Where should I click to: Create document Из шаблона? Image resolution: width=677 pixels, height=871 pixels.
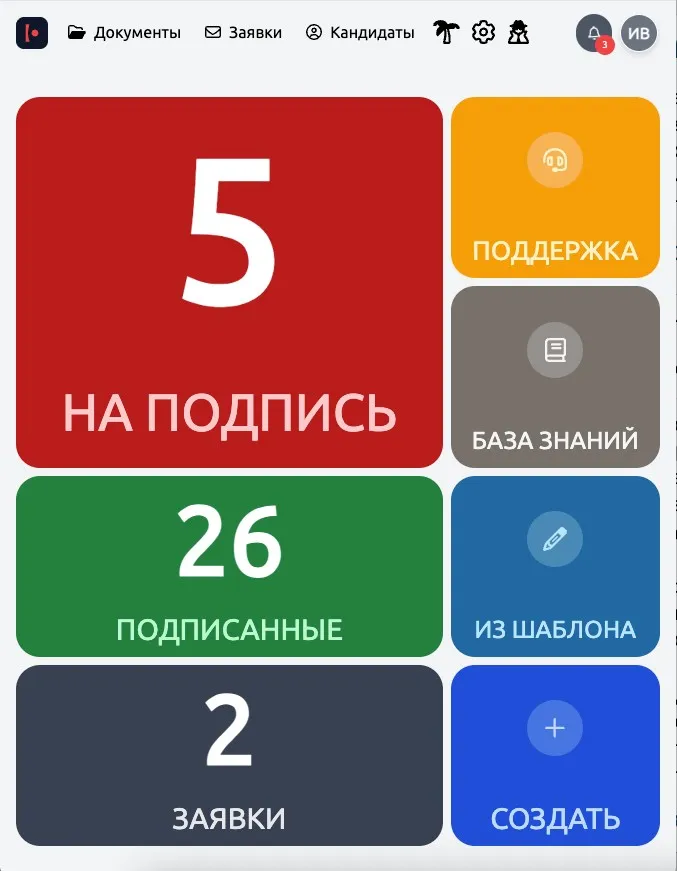tap(555, 566)
